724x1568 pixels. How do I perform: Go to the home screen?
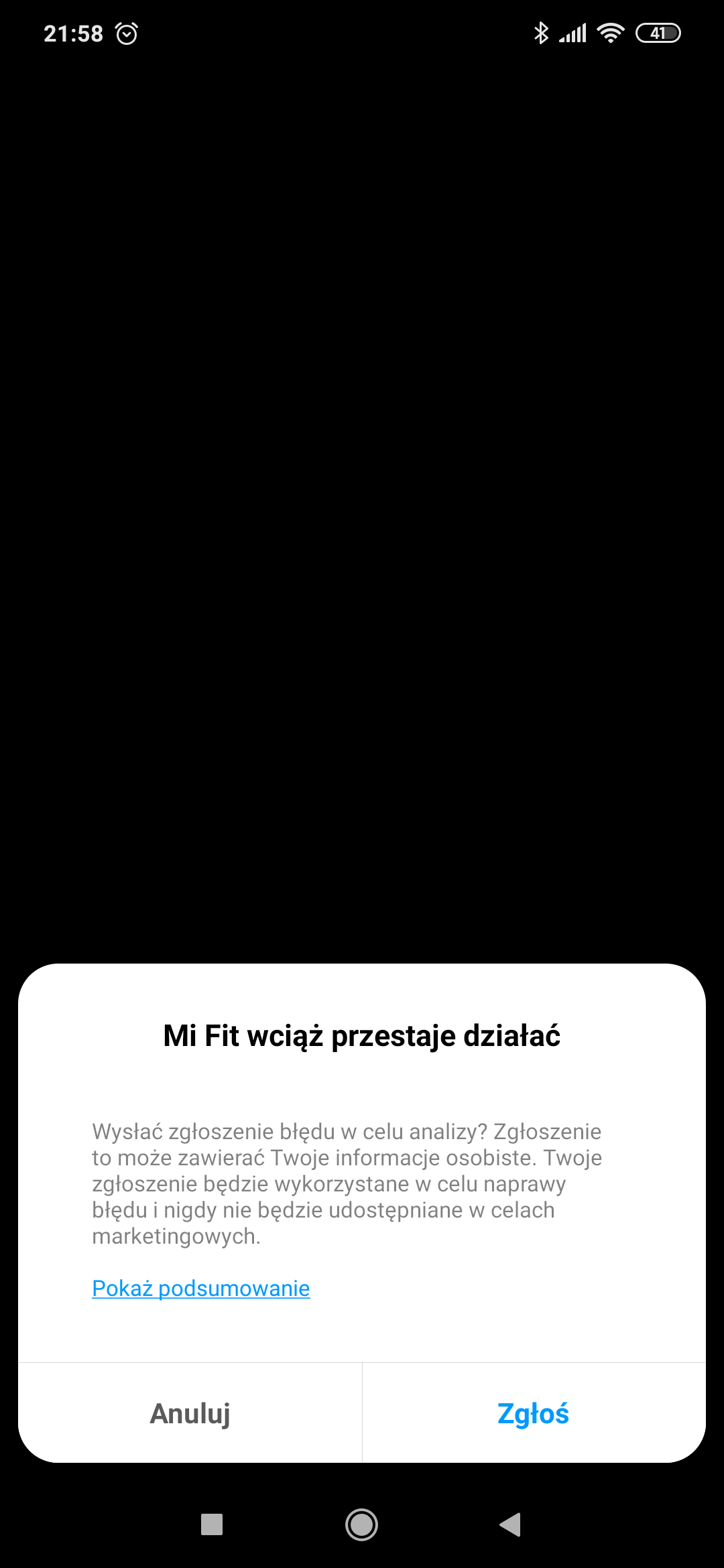(361, 1524)
